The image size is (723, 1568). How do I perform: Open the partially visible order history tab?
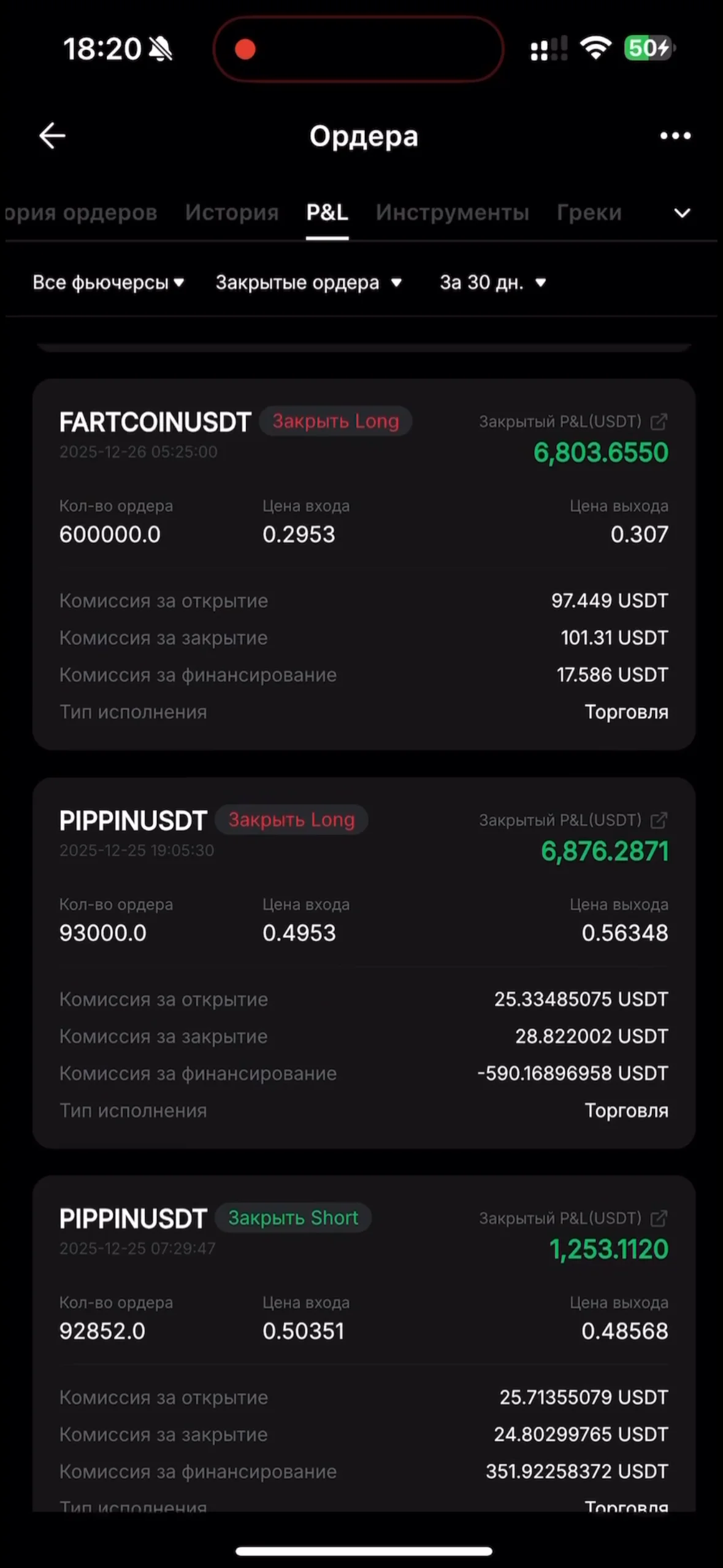[81, 212]
